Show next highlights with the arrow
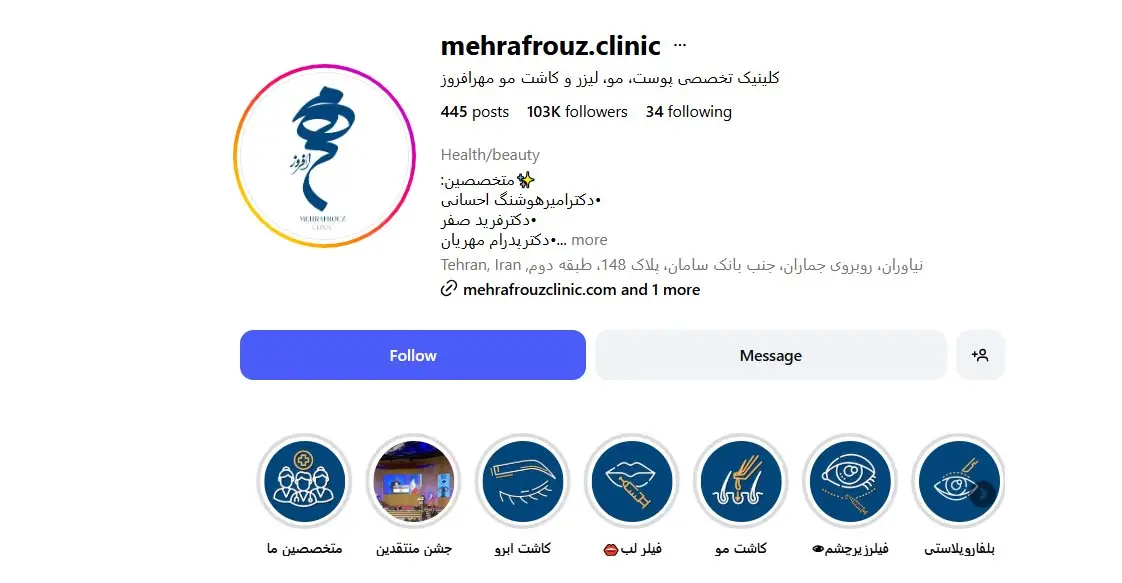This screenshot has width=1122, height=583. [984, 492]
